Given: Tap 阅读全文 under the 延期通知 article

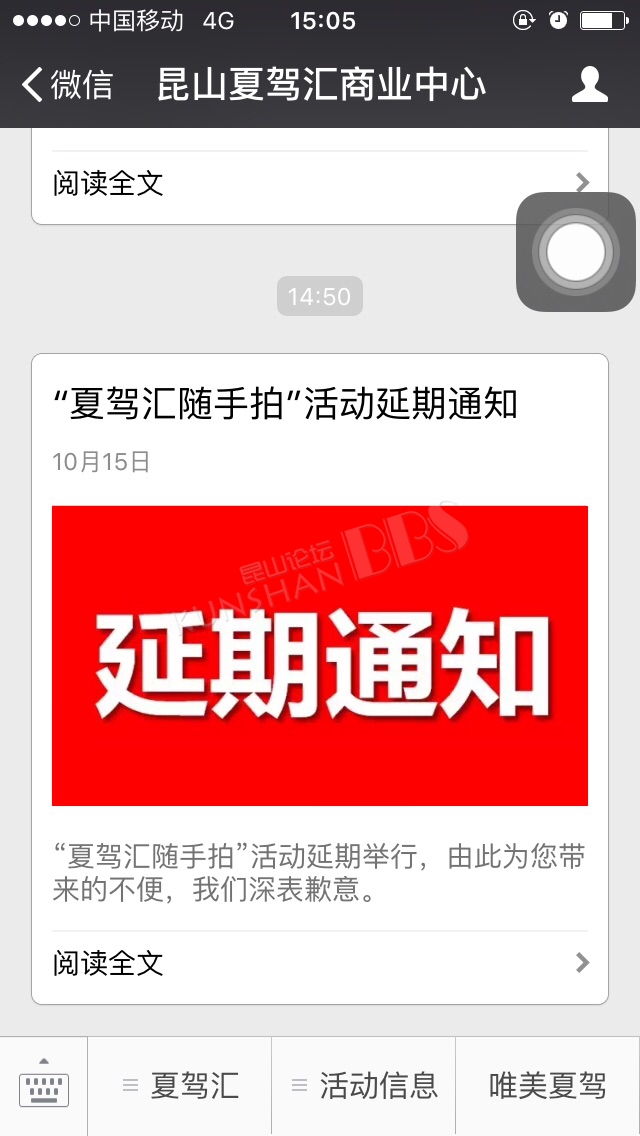Looking at the screenshot, I should [x=320, y=963].
